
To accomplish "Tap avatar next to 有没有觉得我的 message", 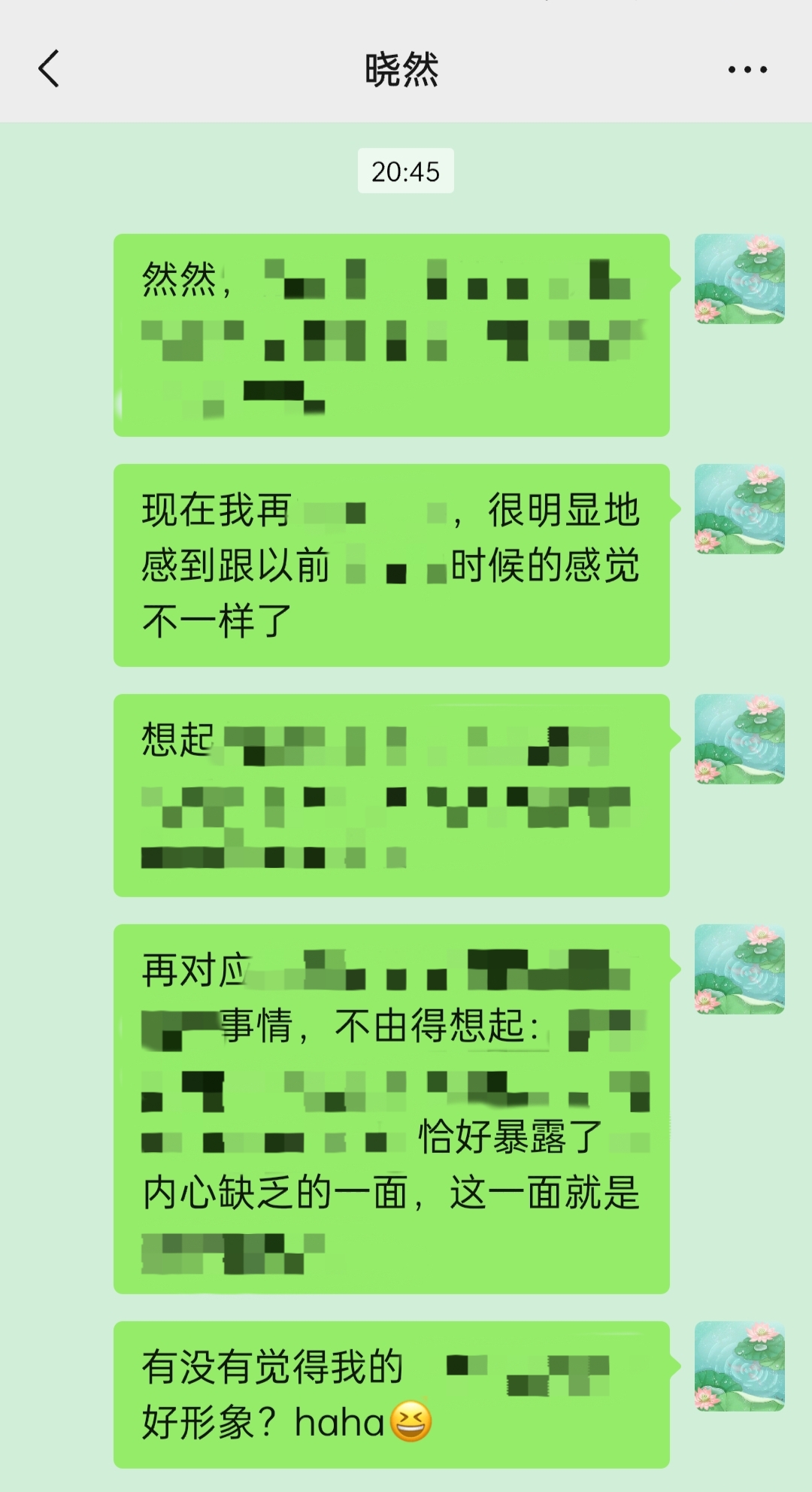I will [739, 1366].
